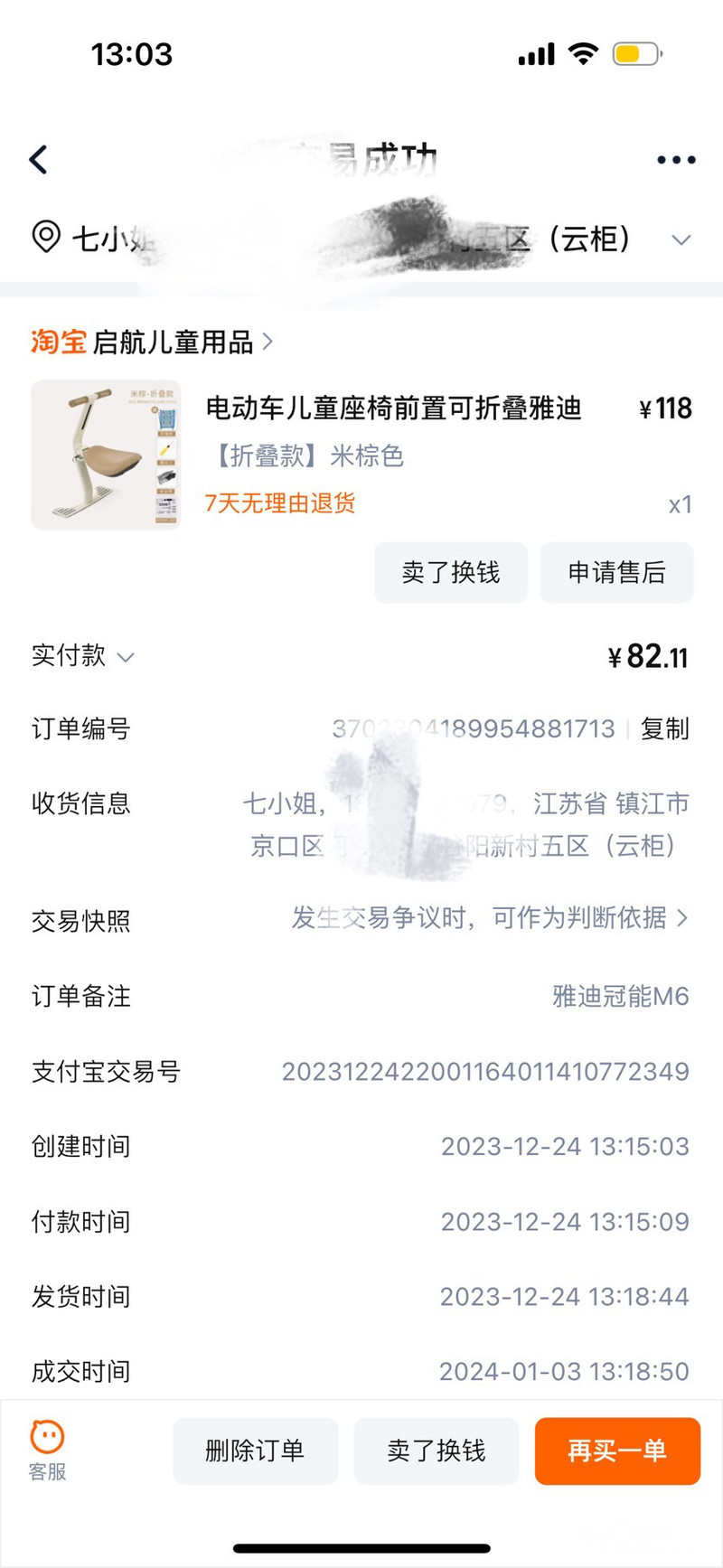723x1568 pixels.
Task: Expand the 实付款 payment breakdown
Action: click(83, 656)
